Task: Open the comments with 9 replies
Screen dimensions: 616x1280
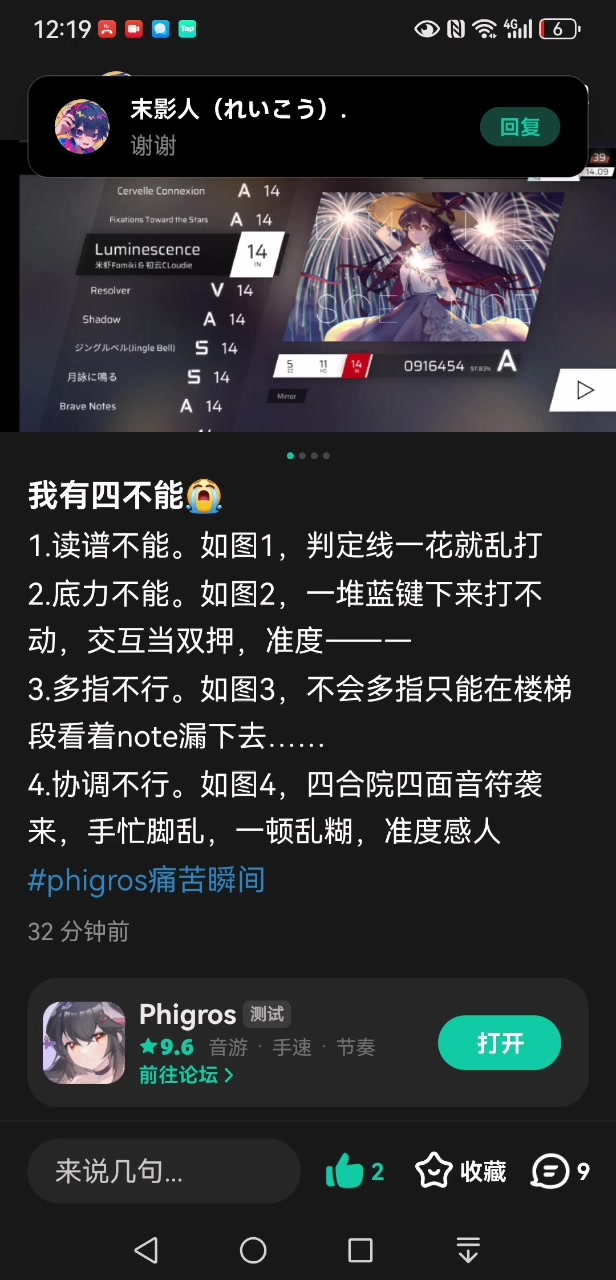Action: pyautogui.click(x=561, y=1171)
